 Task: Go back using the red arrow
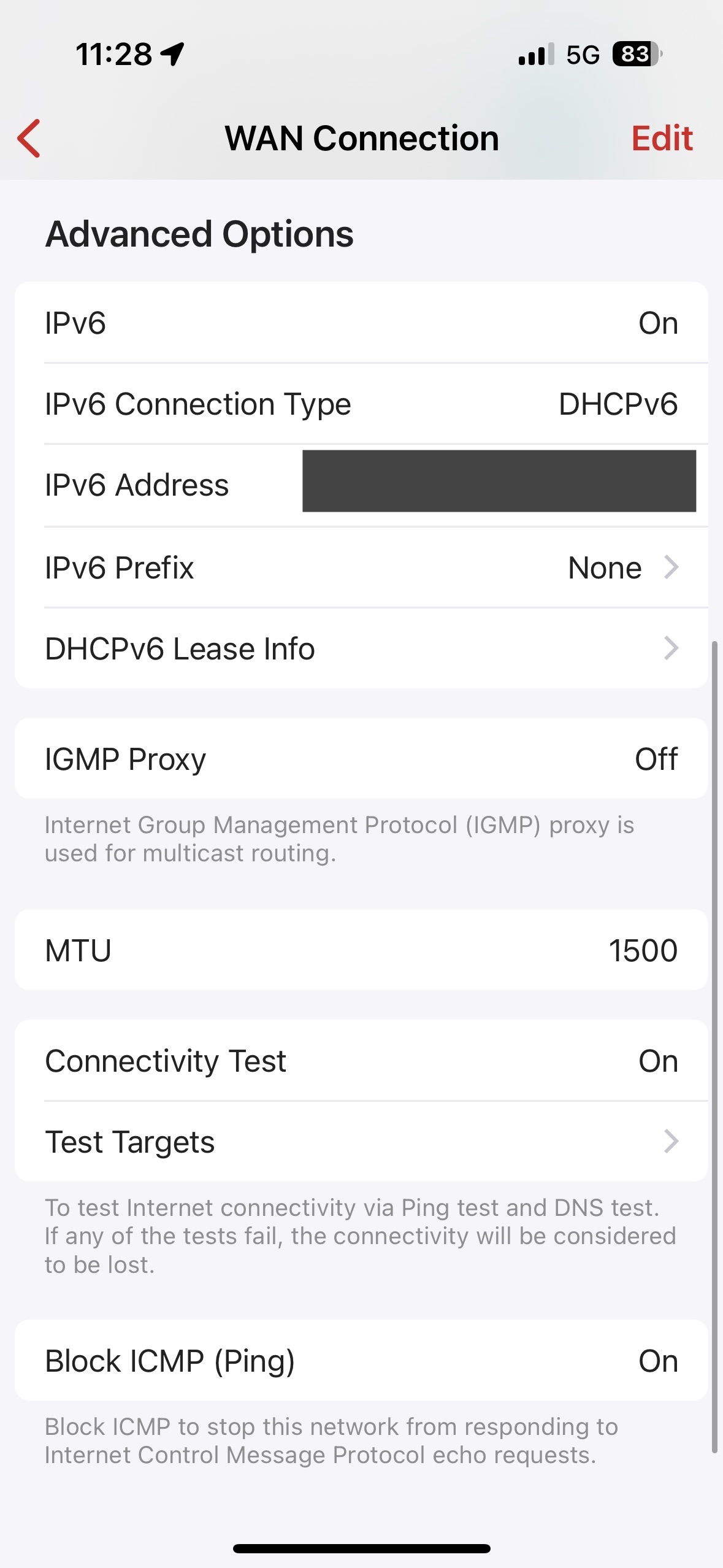coord(29,139)
